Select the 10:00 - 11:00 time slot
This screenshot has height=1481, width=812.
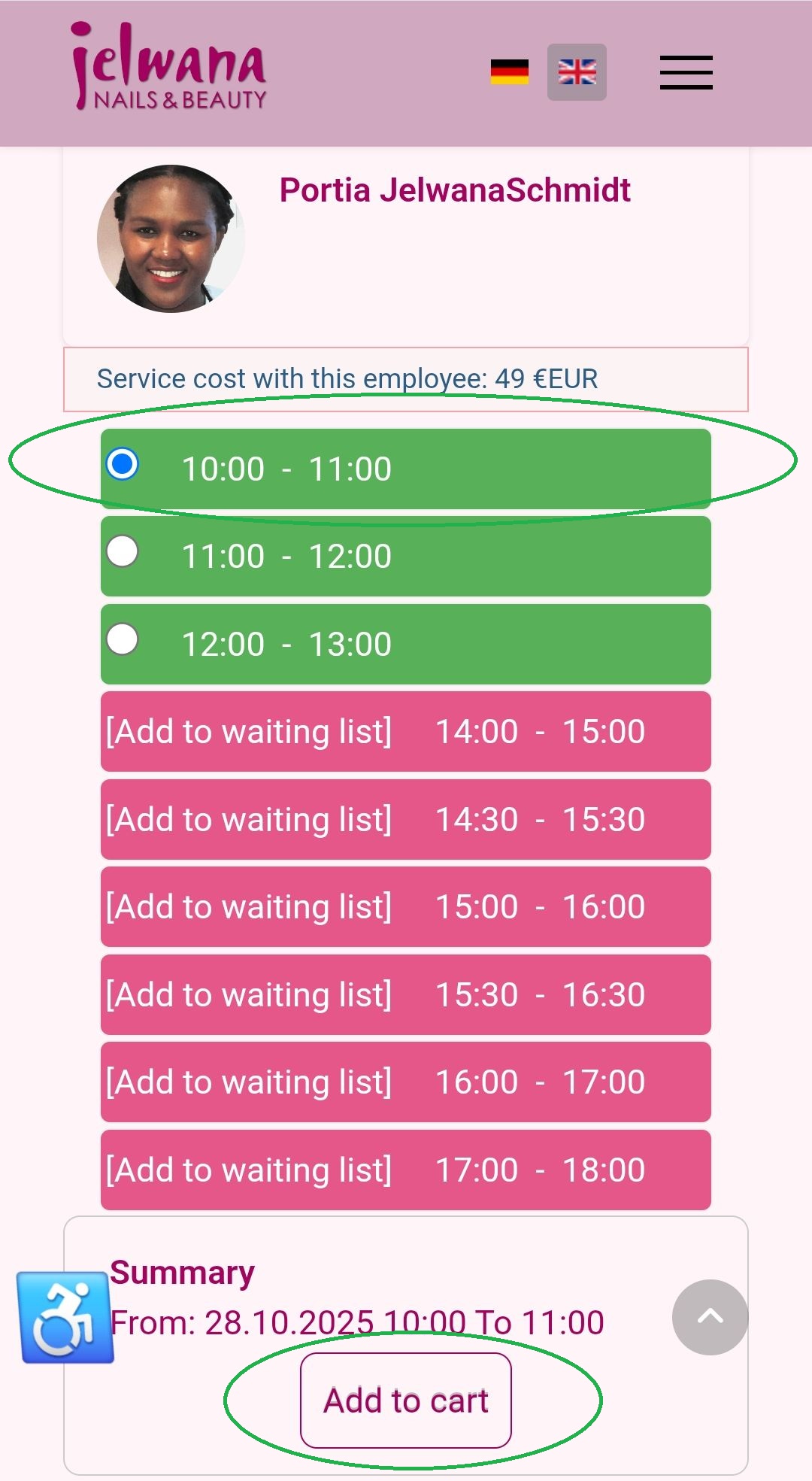pos(123,463)
